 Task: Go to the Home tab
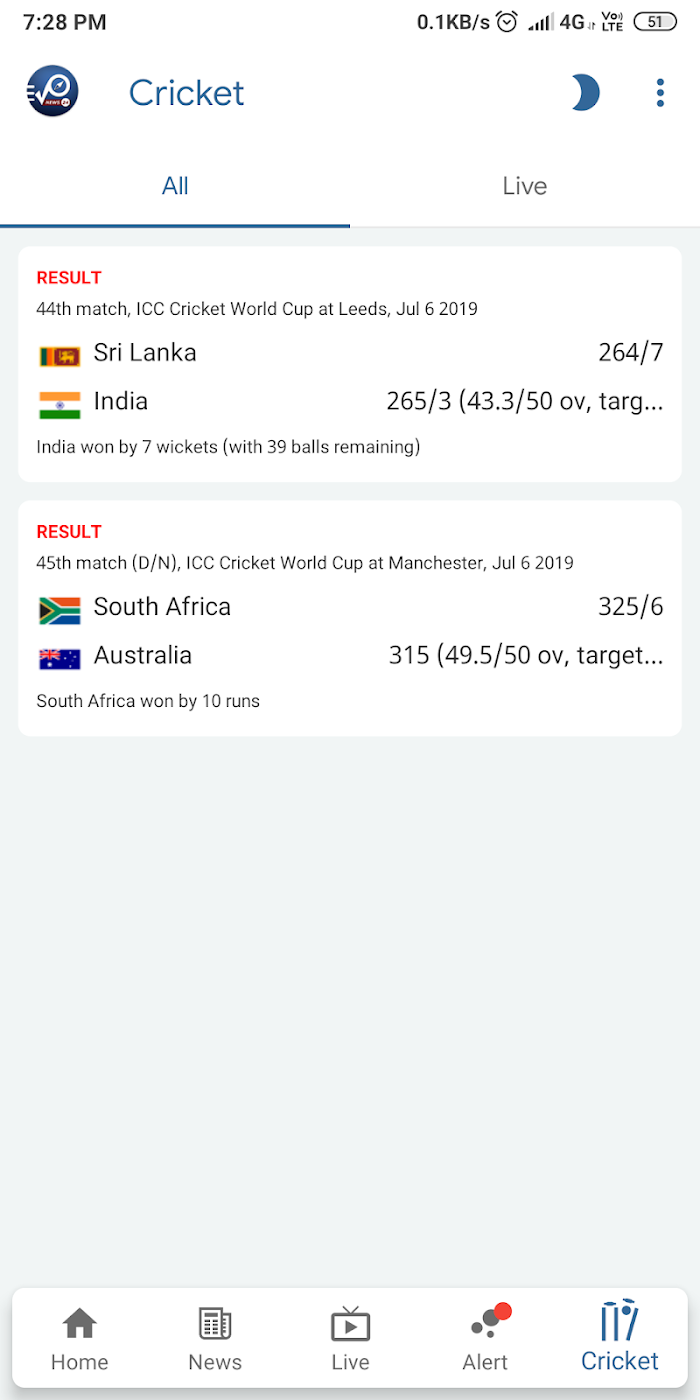pyautogui.click(x=80, y=1338)
